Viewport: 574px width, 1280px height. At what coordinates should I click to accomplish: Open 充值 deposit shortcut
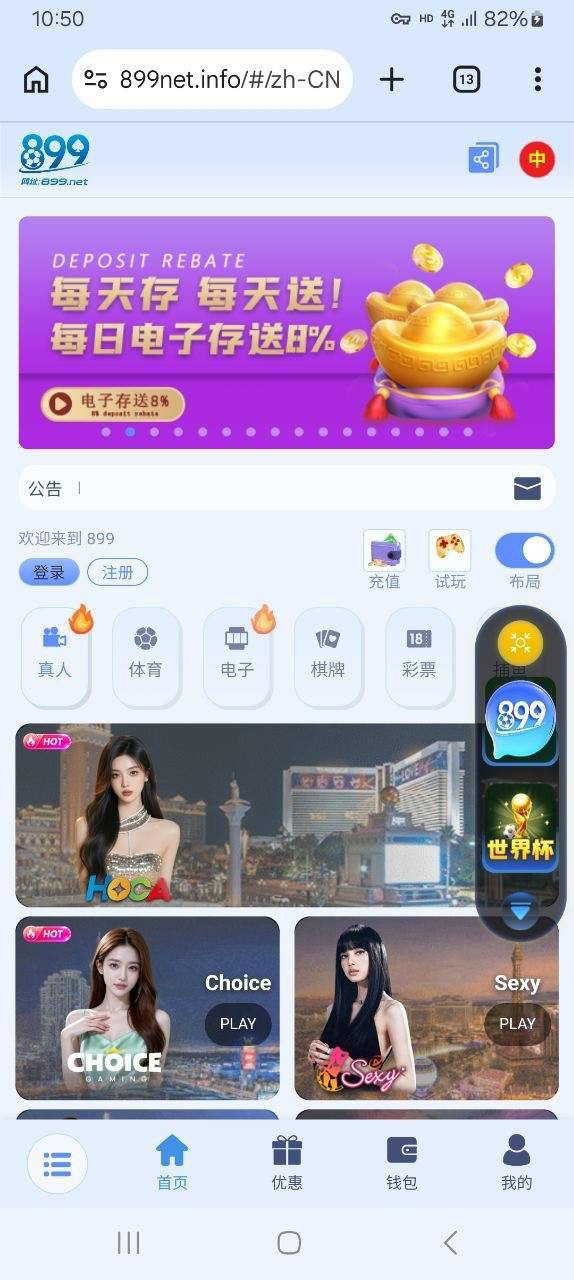tap(384, 560)
